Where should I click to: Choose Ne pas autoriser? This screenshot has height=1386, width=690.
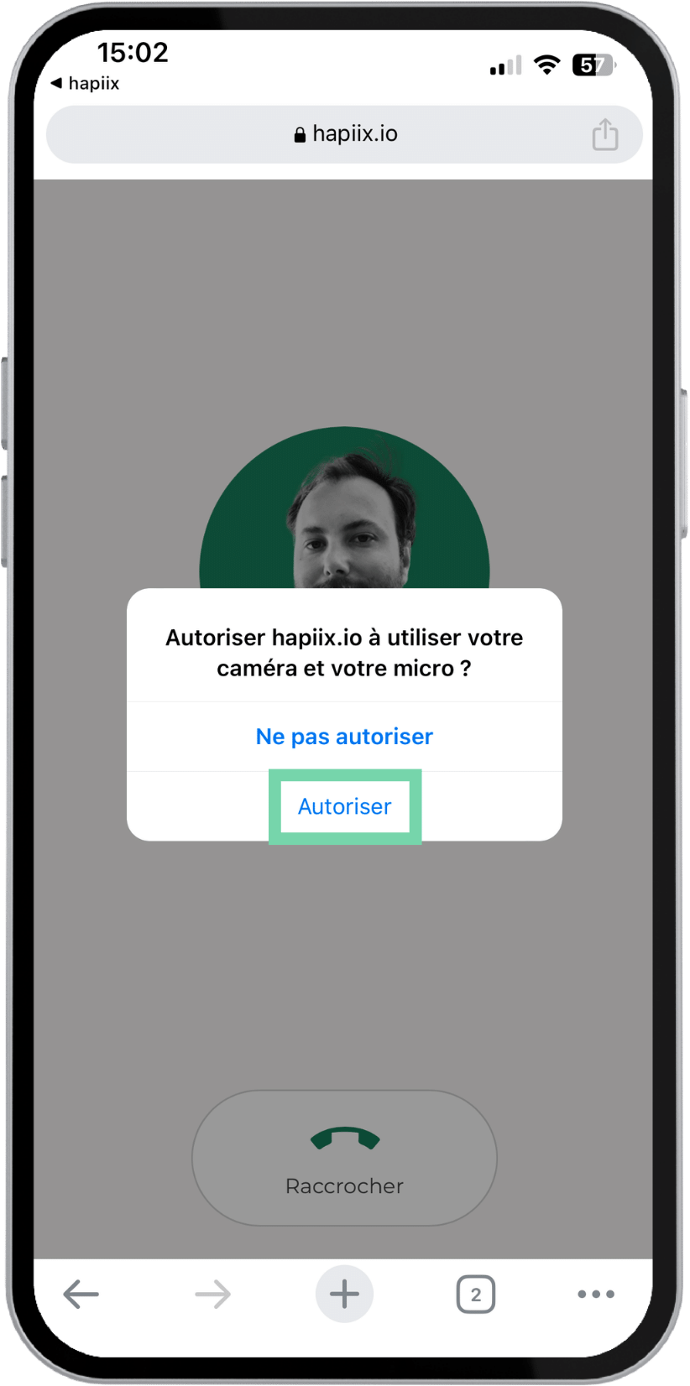pos(344,737)
